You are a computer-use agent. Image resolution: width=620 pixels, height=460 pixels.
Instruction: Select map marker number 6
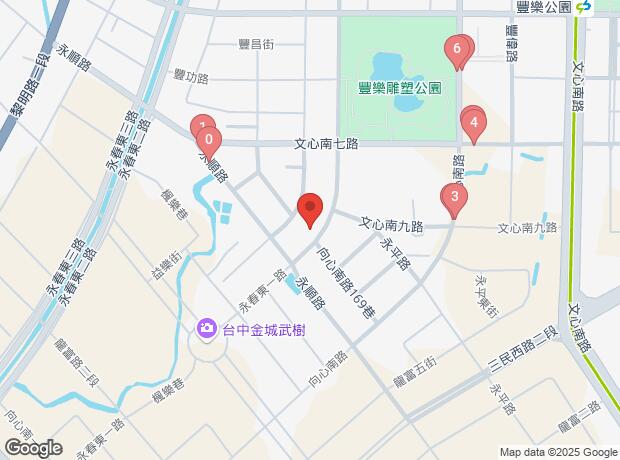coord(458,49)
